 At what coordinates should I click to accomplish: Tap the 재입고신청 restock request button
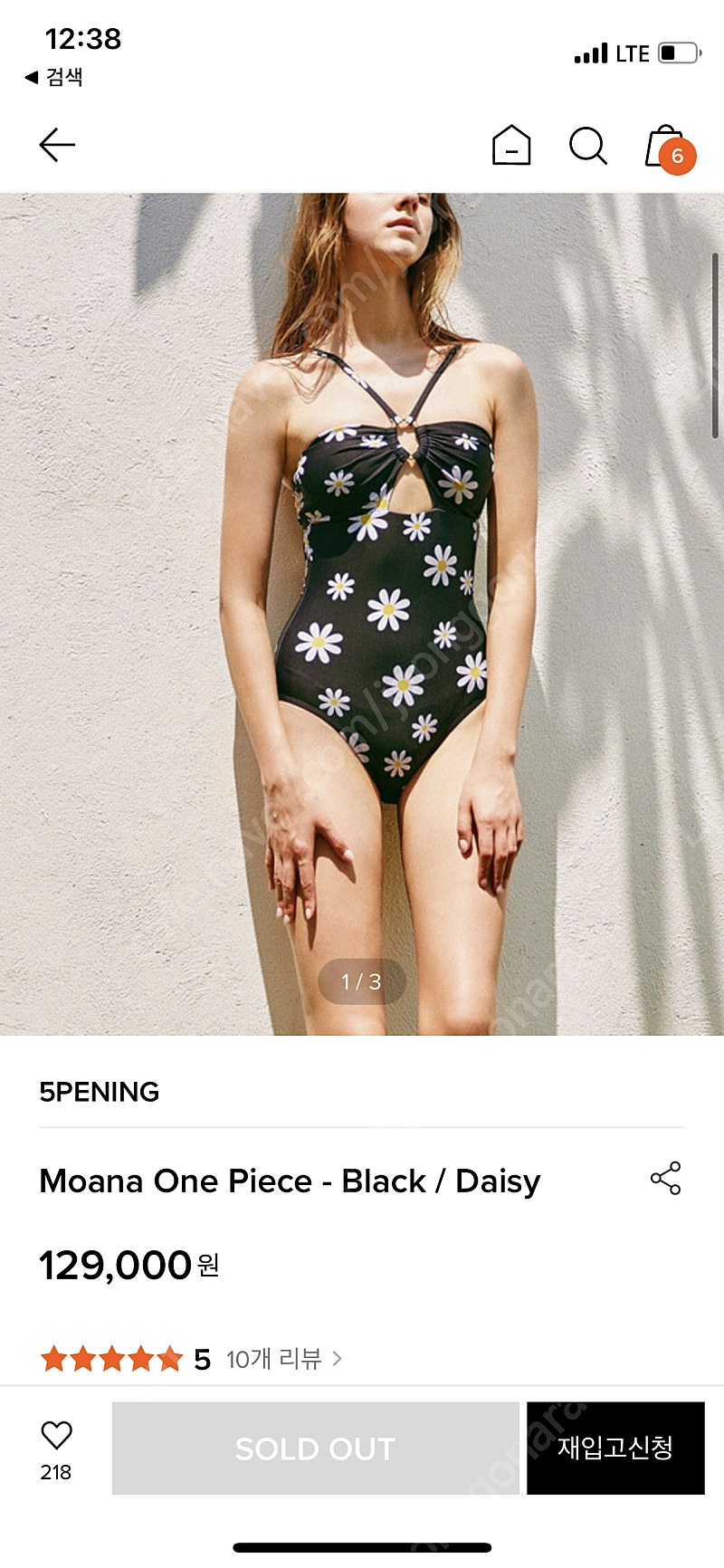pos(615,1448)
